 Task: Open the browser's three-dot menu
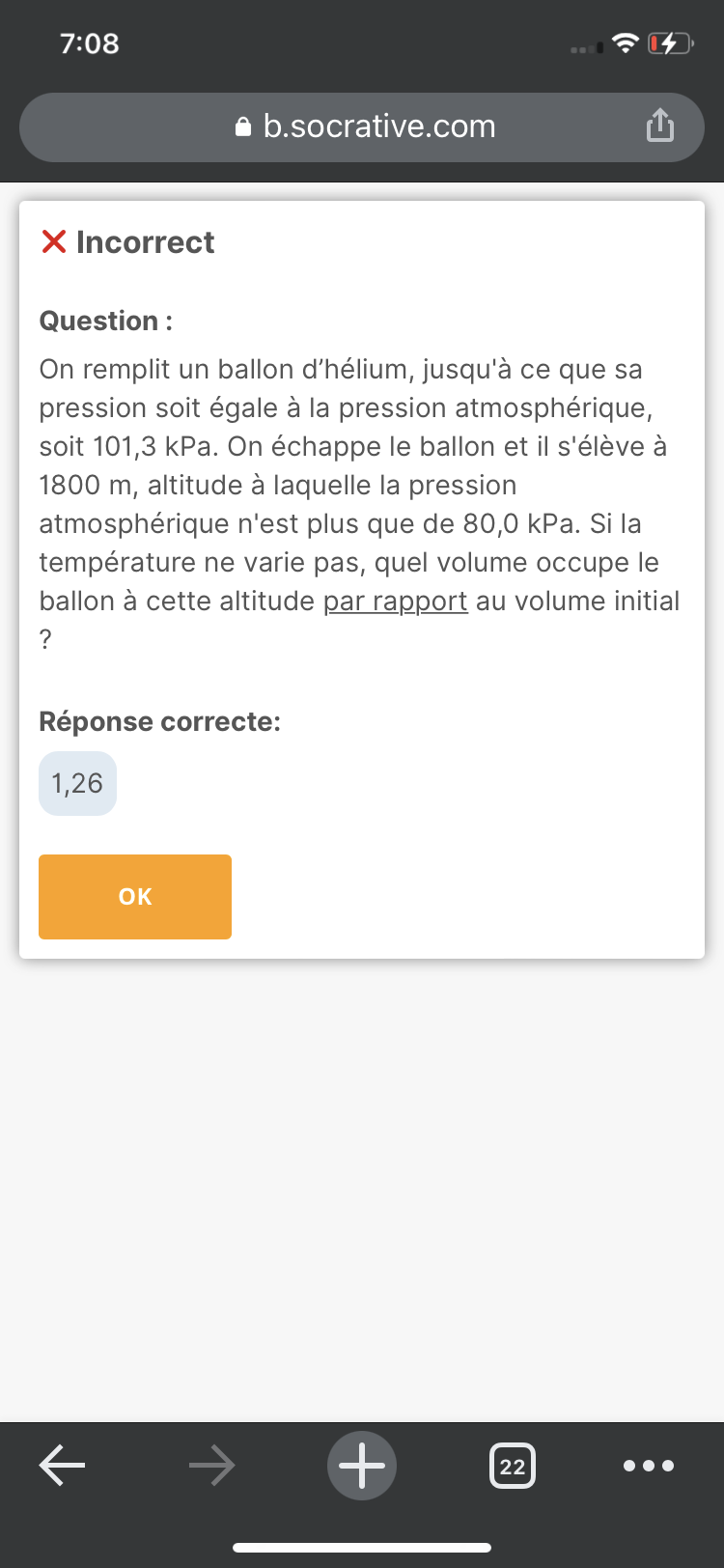649,1466
